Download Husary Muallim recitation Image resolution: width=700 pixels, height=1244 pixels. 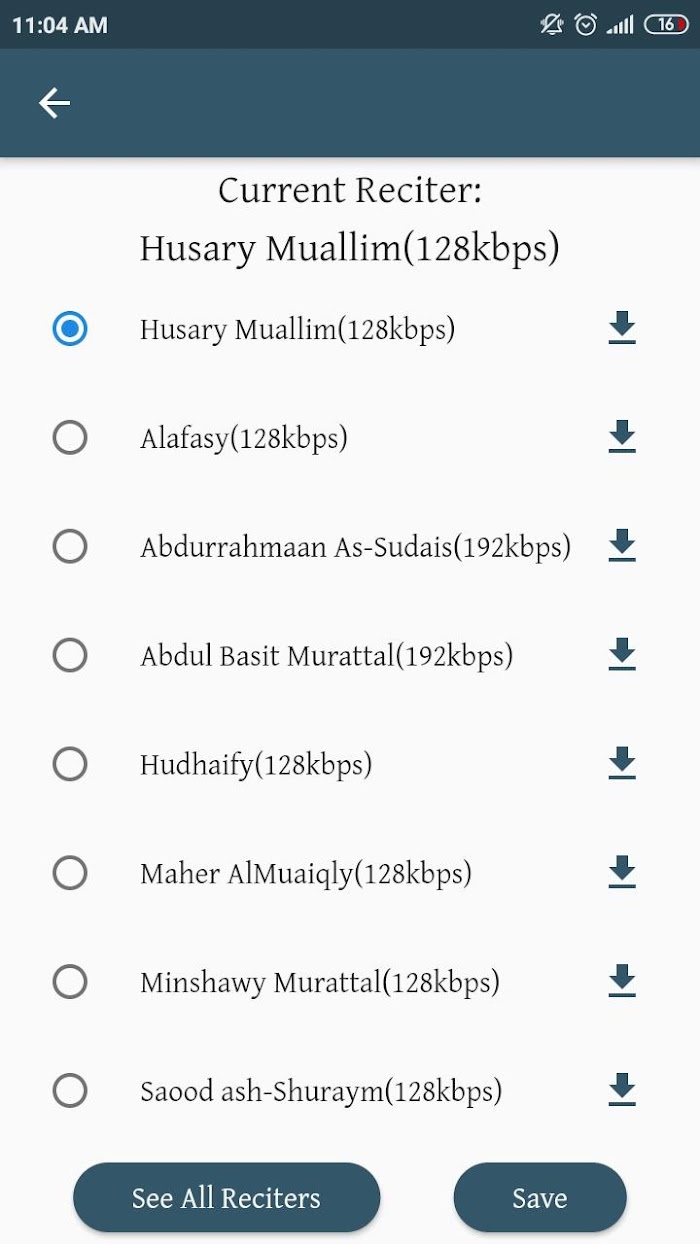[x=622, y=328]
